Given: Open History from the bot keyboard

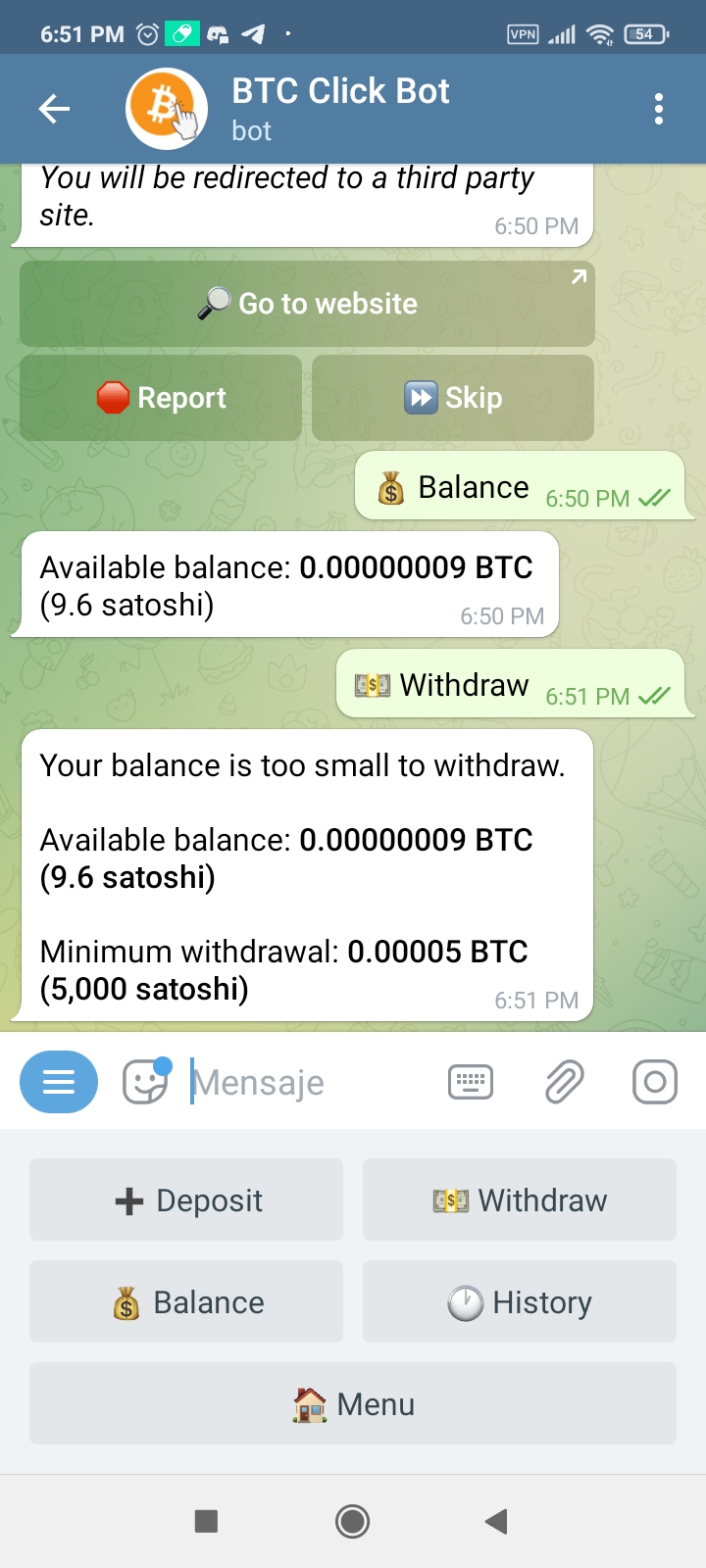Looking at the screenshot, I should [520, 1302].
